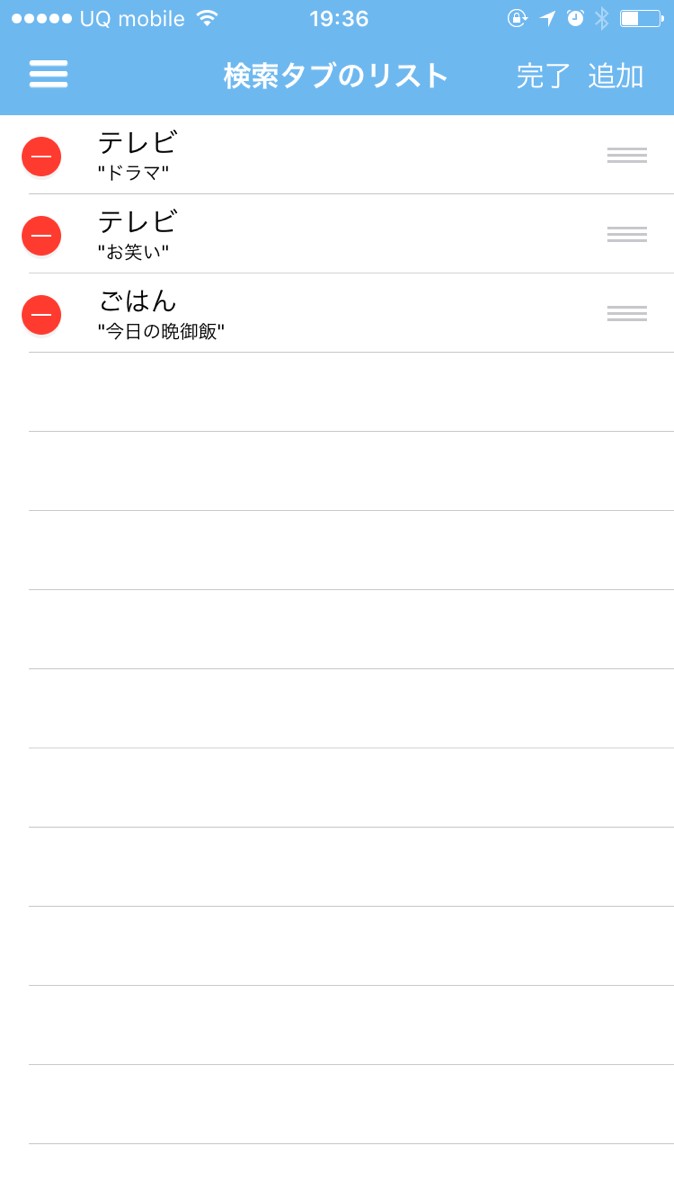Select the テレビ "ドラマ" row
Viewport: 674px width, 1200px height.
[x=337, y=155]
